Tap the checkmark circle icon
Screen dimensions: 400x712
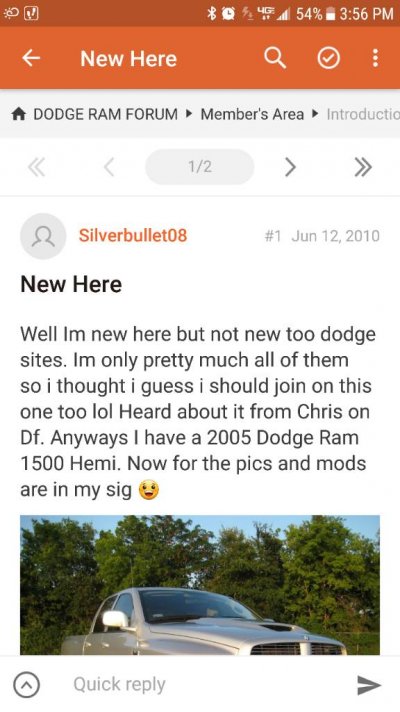pos(328,58)
